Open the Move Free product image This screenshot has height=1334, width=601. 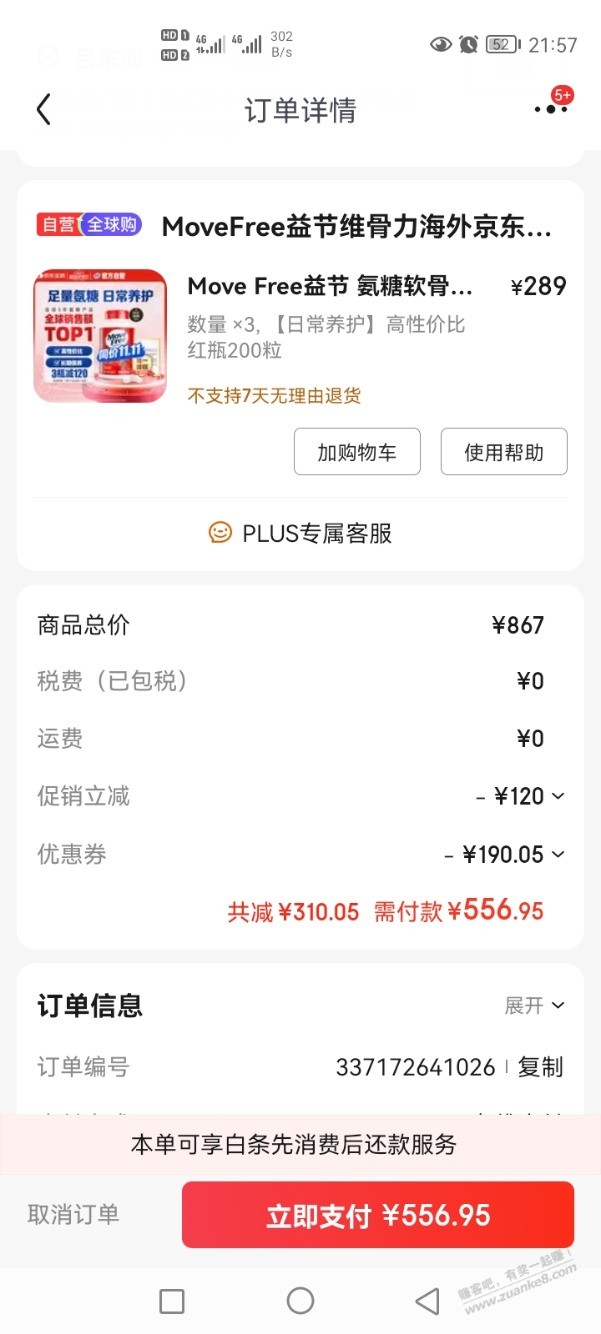pos(100,336)
